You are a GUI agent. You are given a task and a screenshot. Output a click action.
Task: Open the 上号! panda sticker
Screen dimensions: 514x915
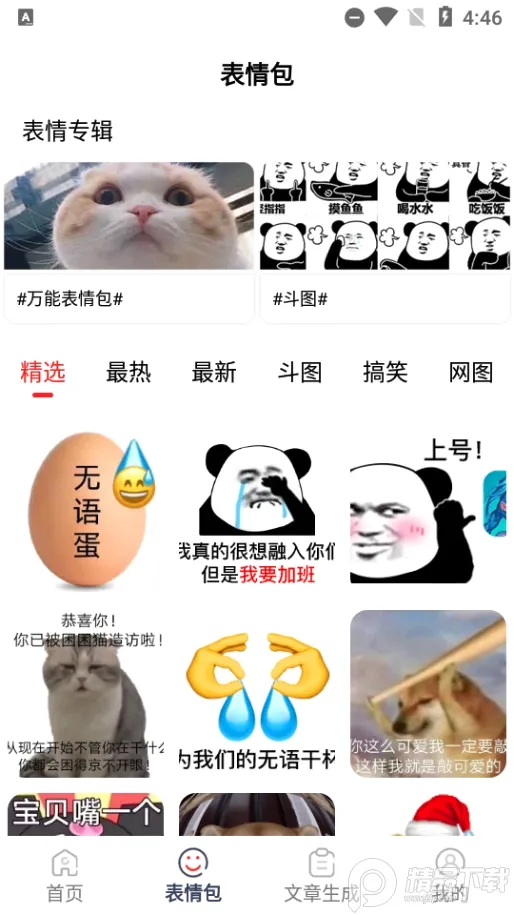pyautogui.click(x=428, y=509)
